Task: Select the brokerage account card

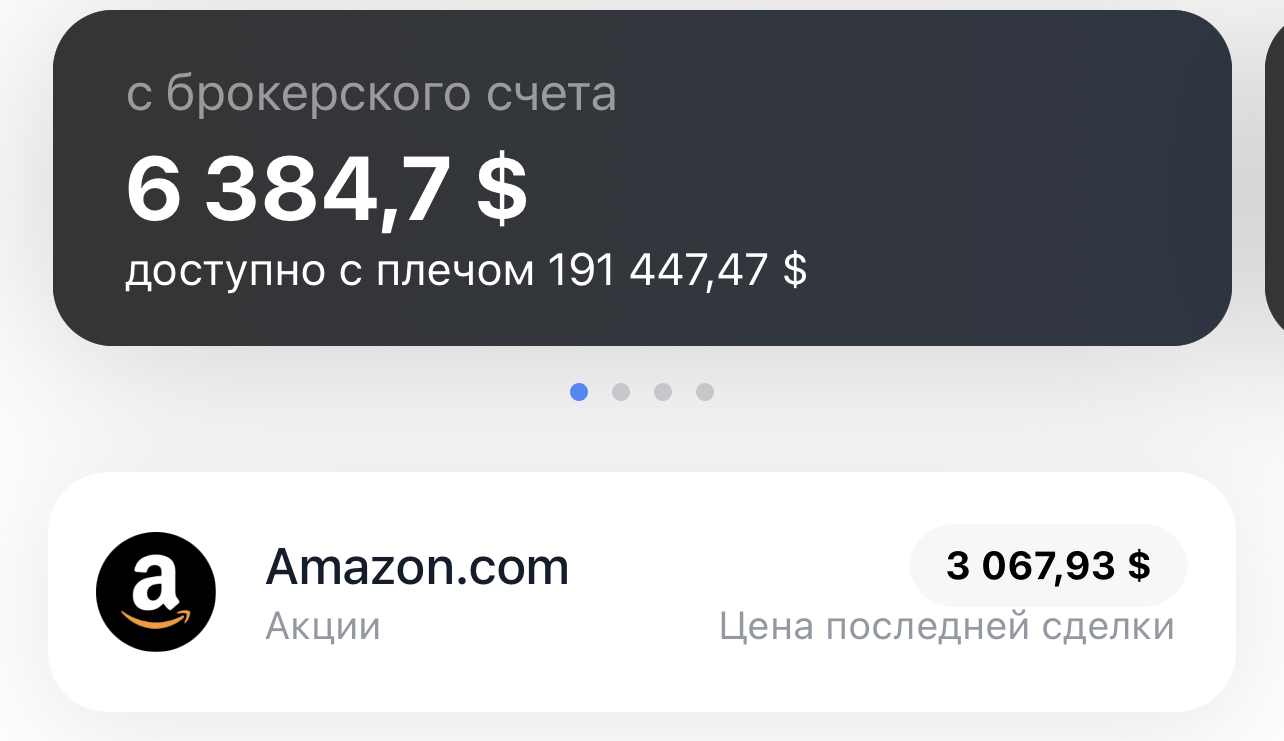Action: [x=640, y=178]
